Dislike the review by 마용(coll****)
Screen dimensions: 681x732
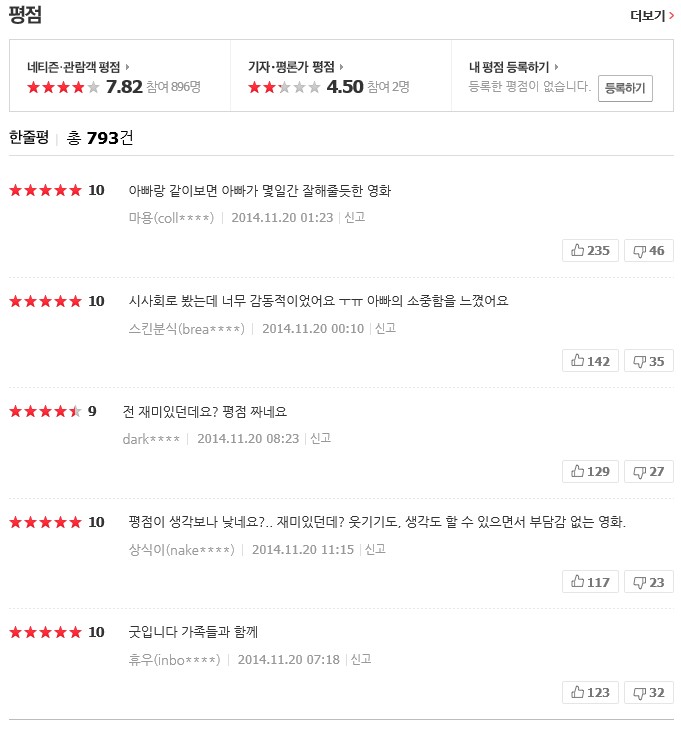[648, 250]
